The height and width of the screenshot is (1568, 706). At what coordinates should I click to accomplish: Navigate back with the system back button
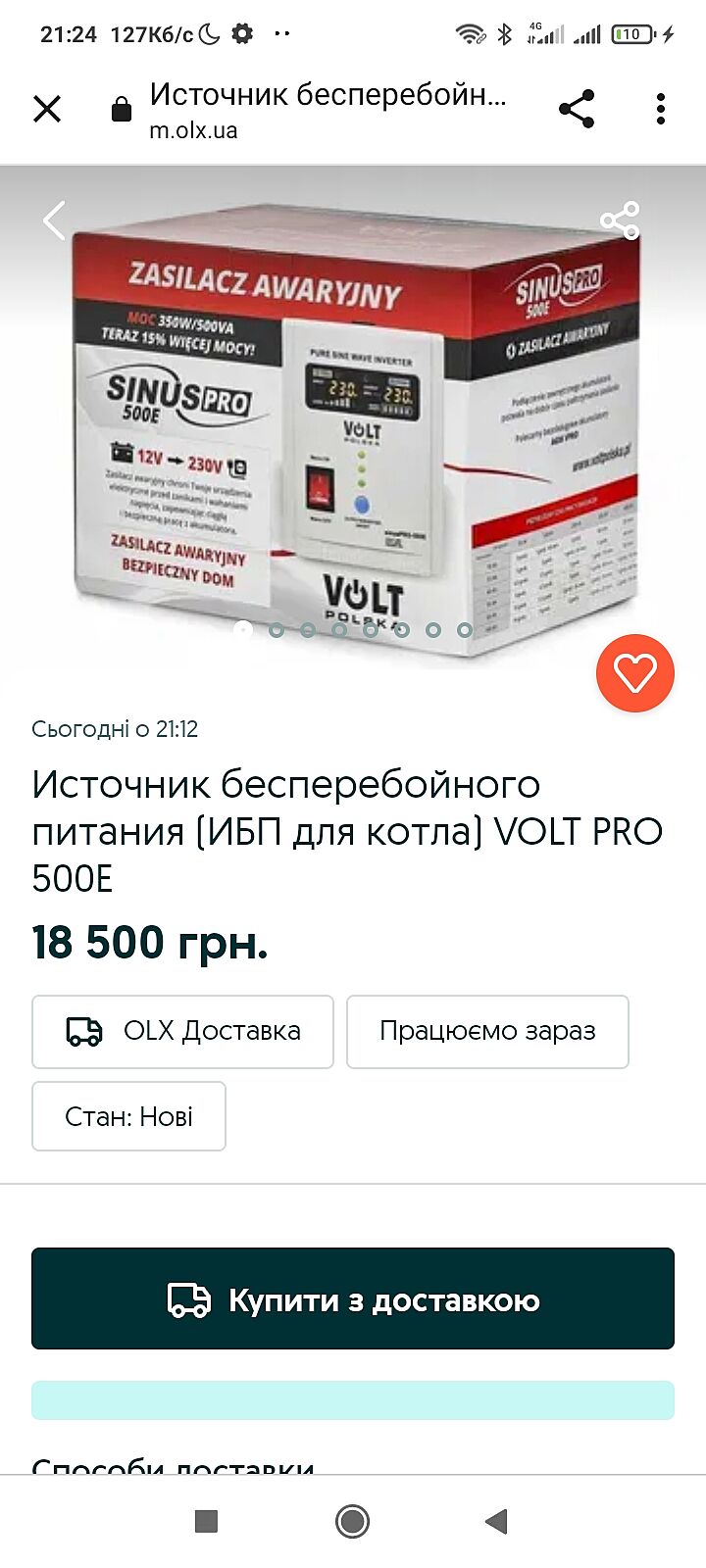pos(497,1521)
